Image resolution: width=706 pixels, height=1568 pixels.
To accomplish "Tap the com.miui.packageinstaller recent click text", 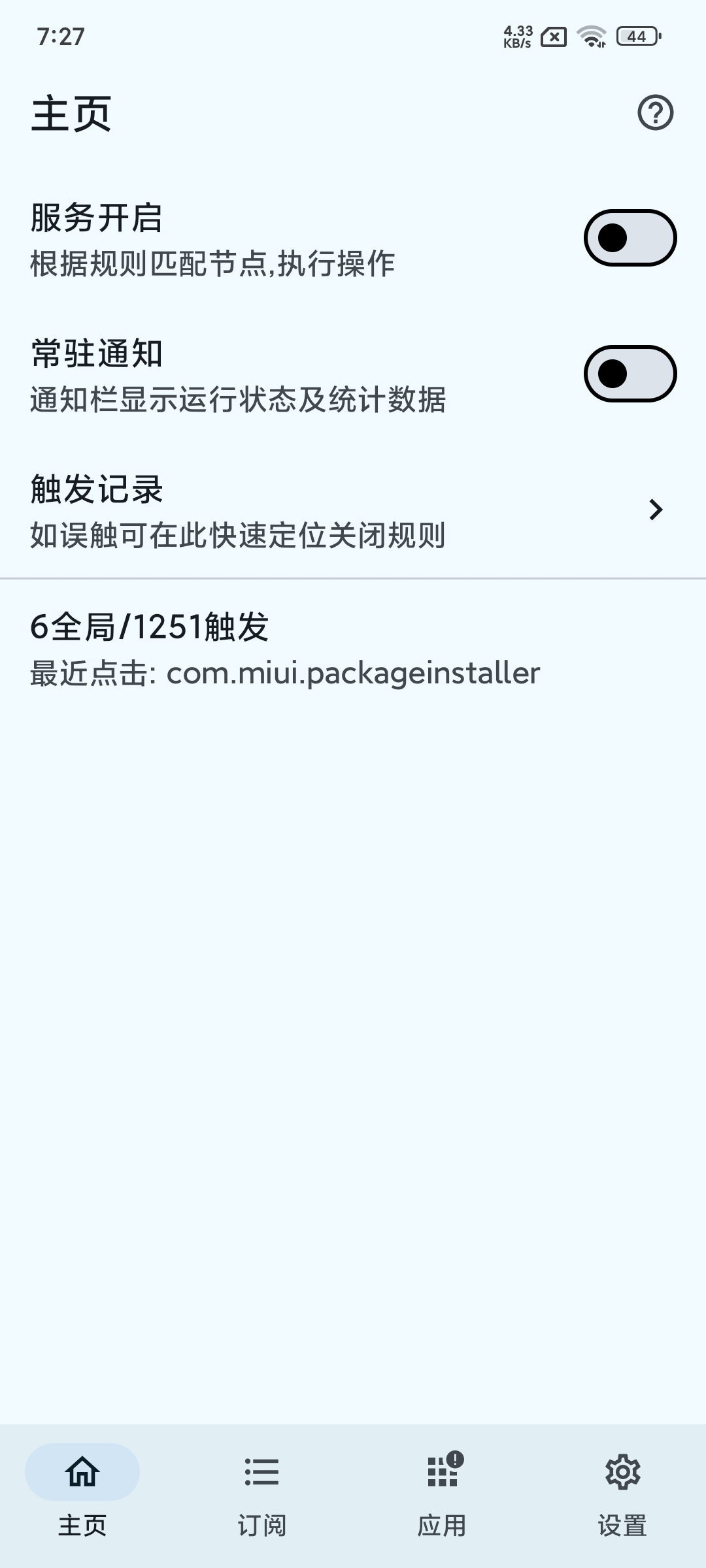I will tap(284, 673).
